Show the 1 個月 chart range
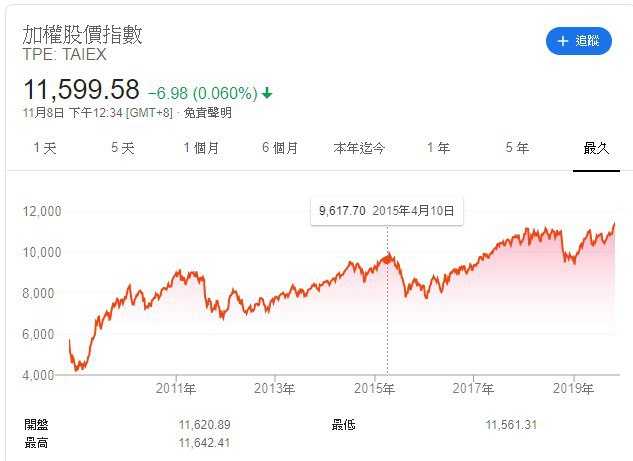Image resolution: width=633 pixels, height=461 pixels. click(201, 148)
